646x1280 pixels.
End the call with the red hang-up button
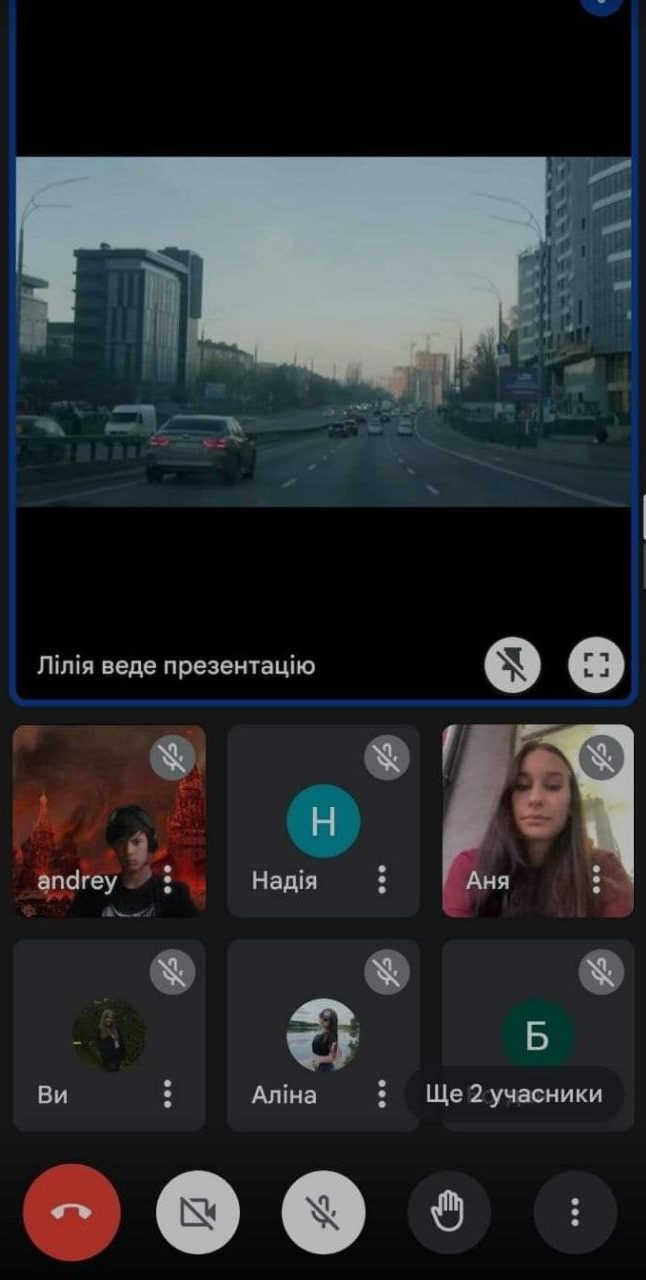coord(72,1212)
